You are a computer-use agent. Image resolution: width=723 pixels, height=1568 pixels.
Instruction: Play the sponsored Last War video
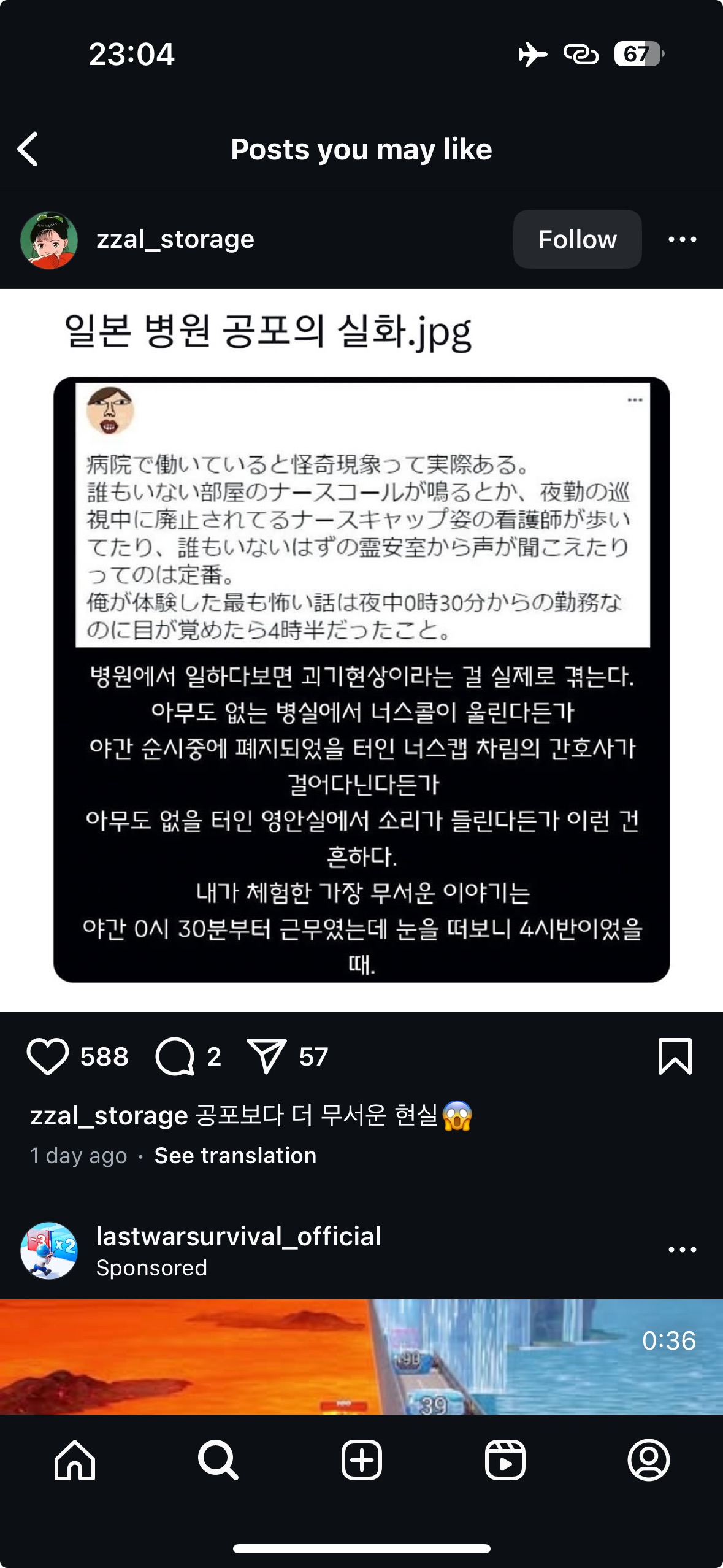point(361,1357)
